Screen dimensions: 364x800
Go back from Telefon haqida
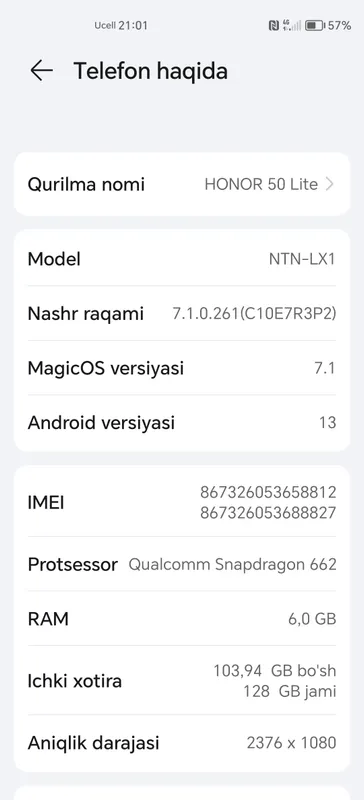[41, 70]
